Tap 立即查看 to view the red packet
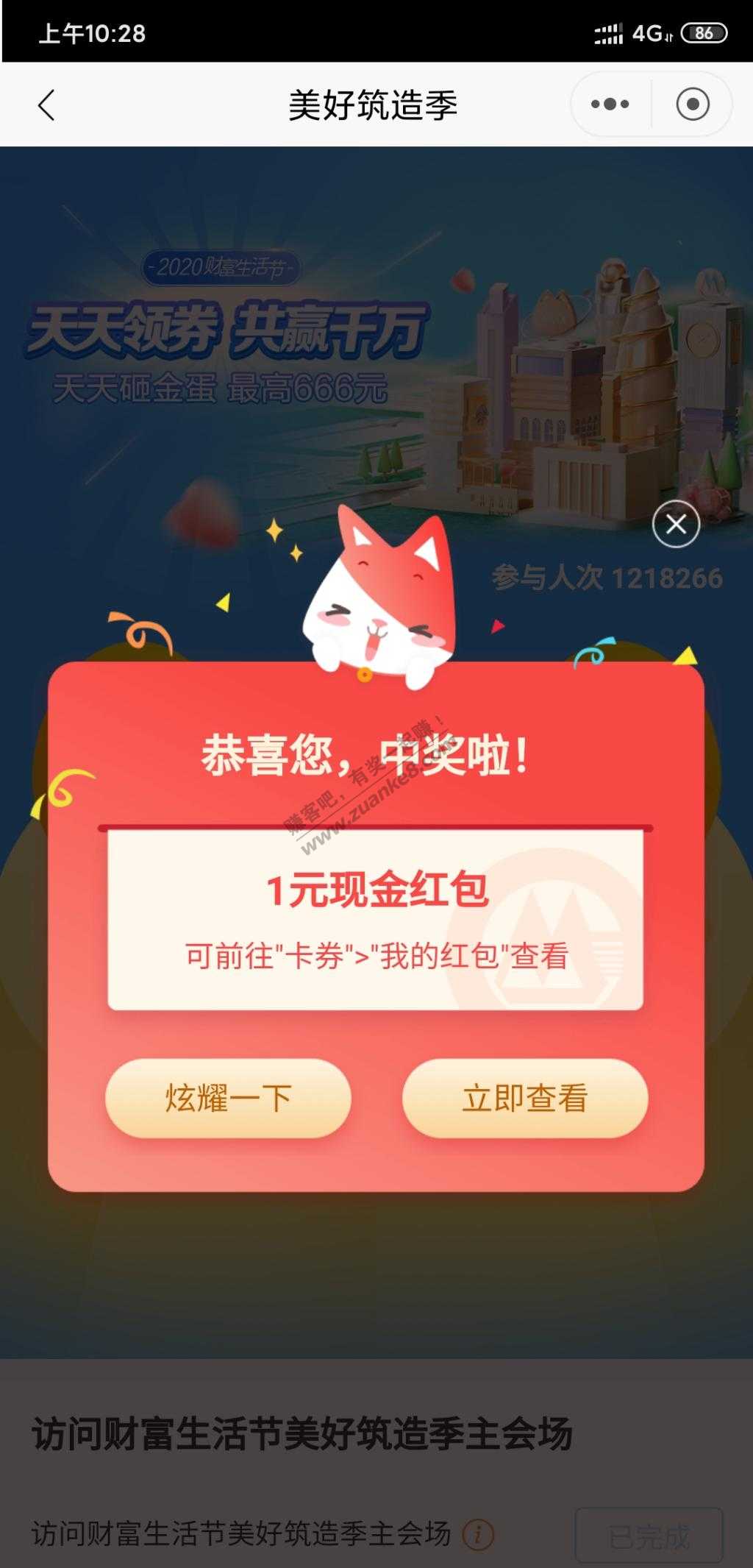Image resolution: width=753 pixels, height=1568 pixels. 524,1098
